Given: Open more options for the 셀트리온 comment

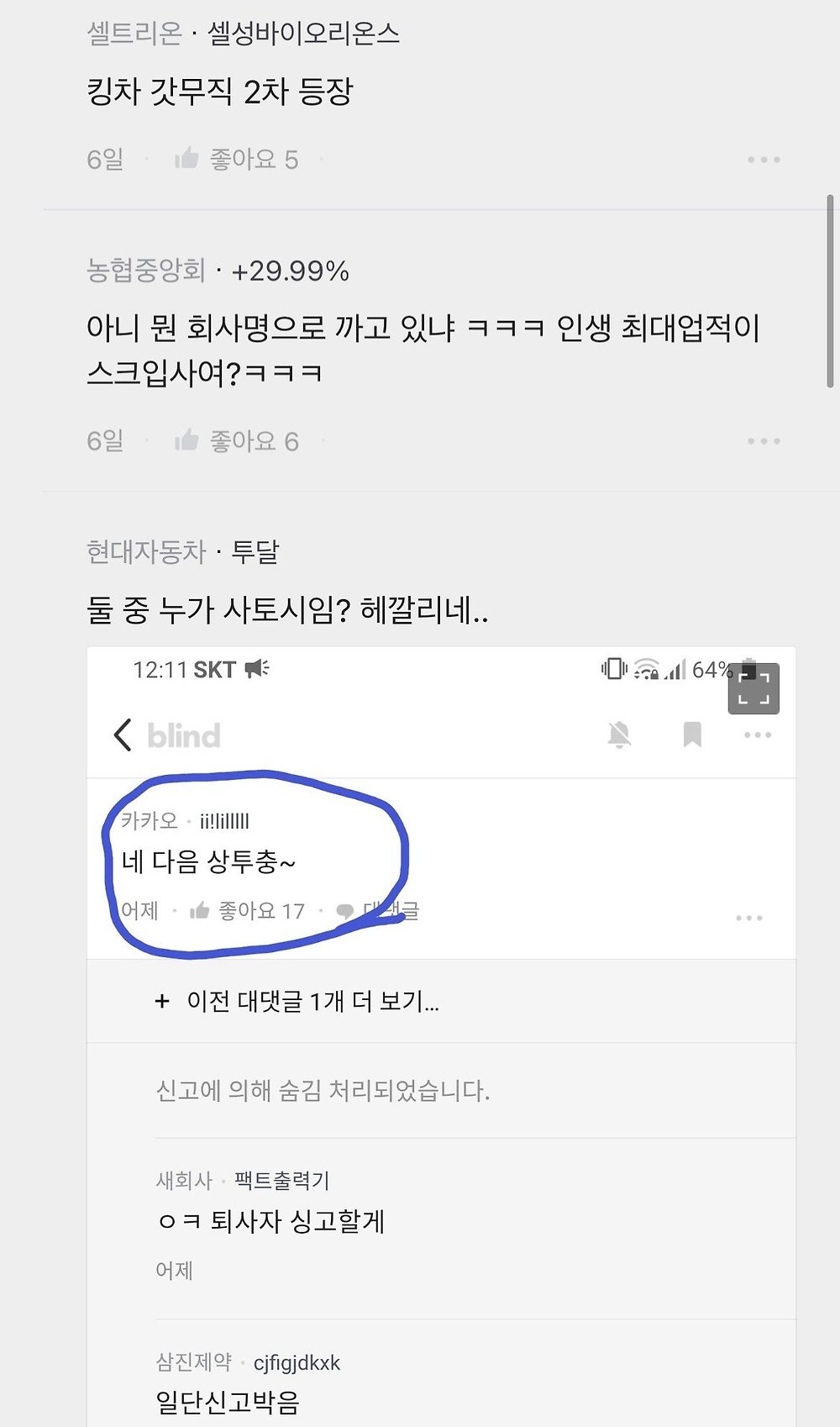Looking at the screenshot, I should click(764, 160).
